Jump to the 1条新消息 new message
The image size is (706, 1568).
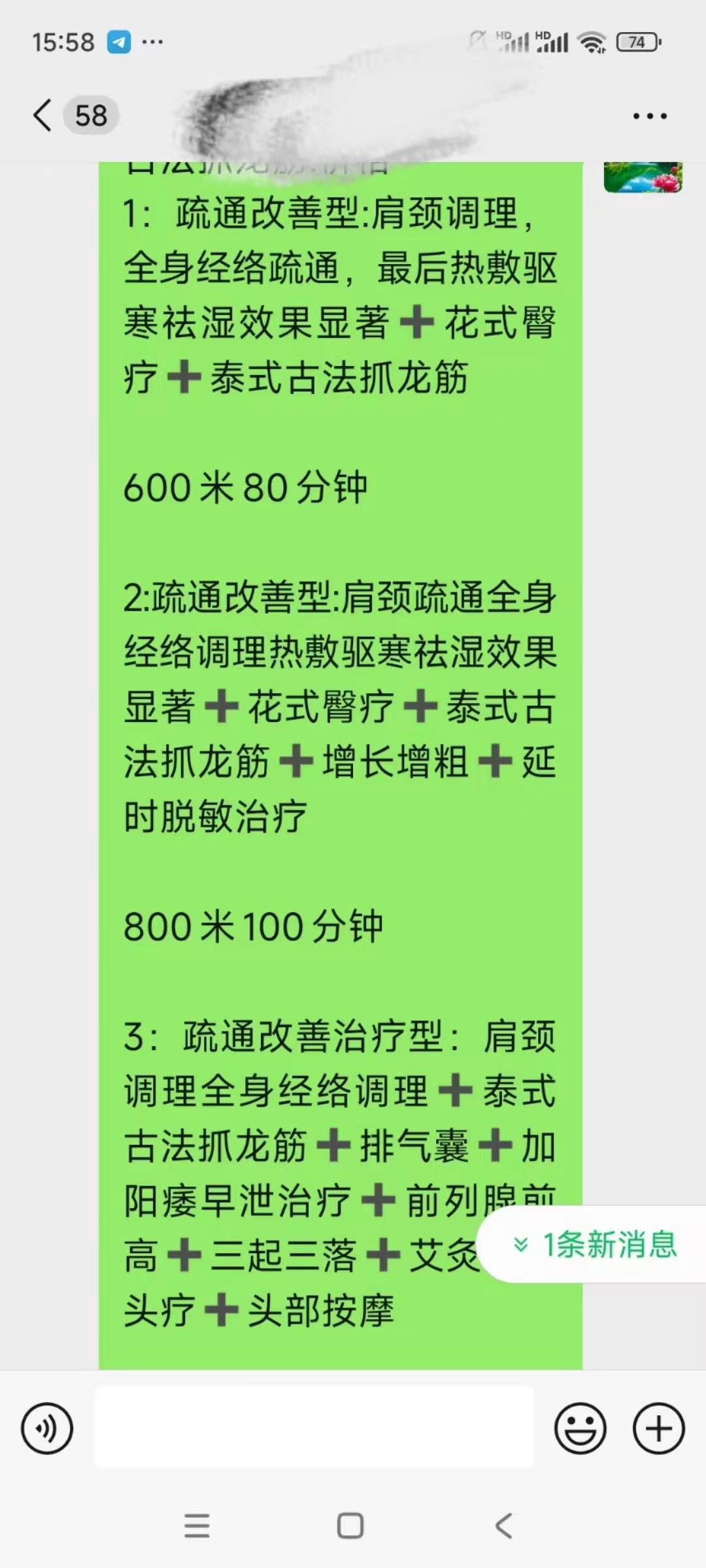point(594,1244)
